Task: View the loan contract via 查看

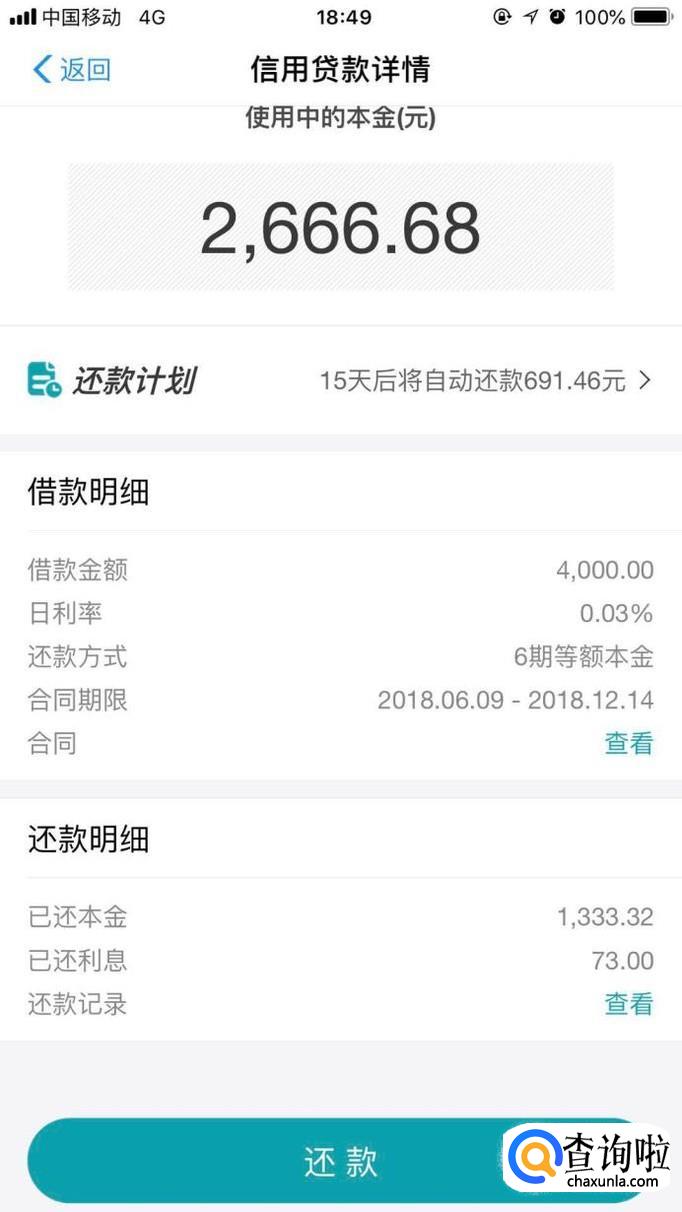Action: point(628,743)
